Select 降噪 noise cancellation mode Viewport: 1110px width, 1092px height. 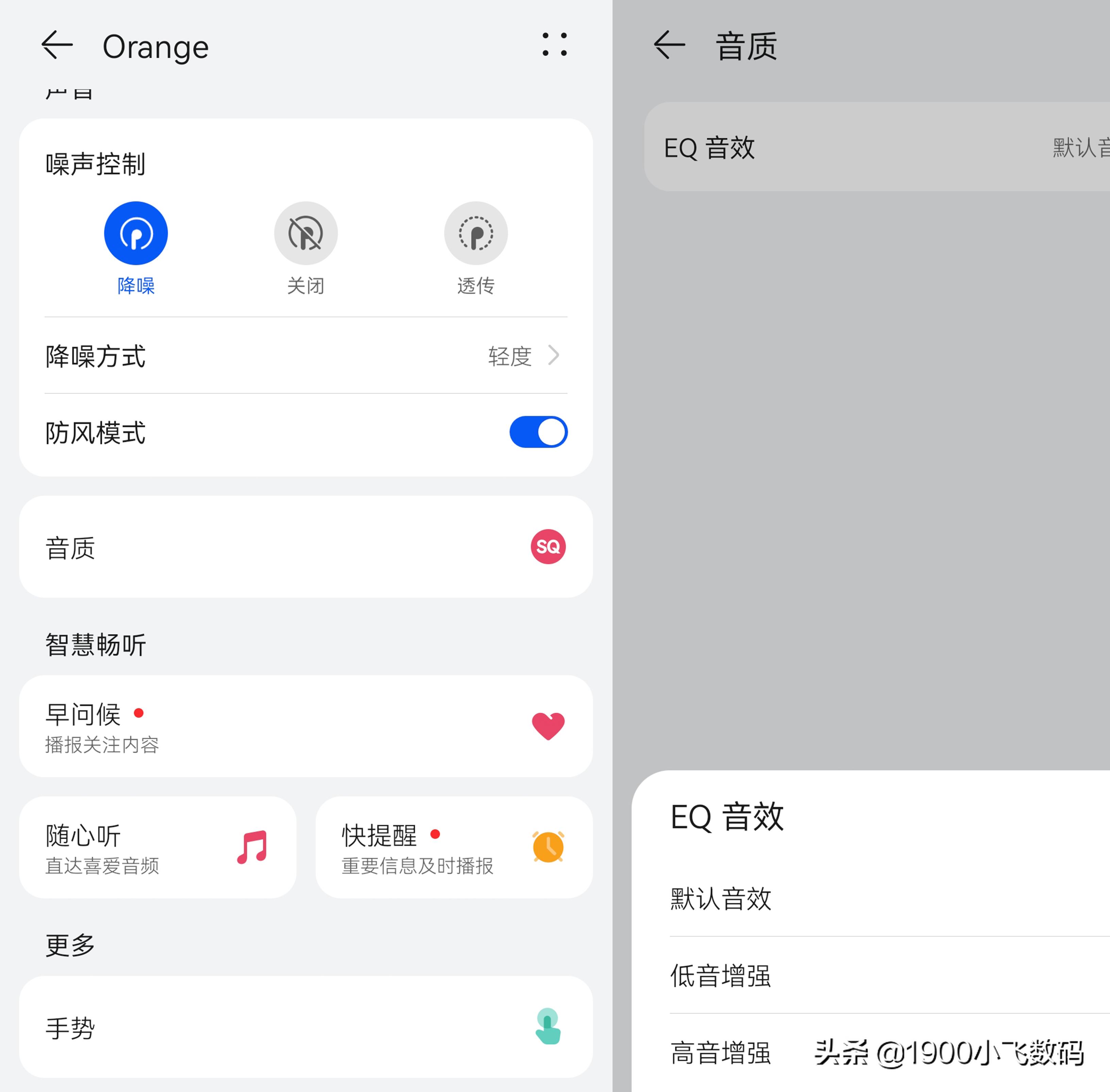coord(135,234)
